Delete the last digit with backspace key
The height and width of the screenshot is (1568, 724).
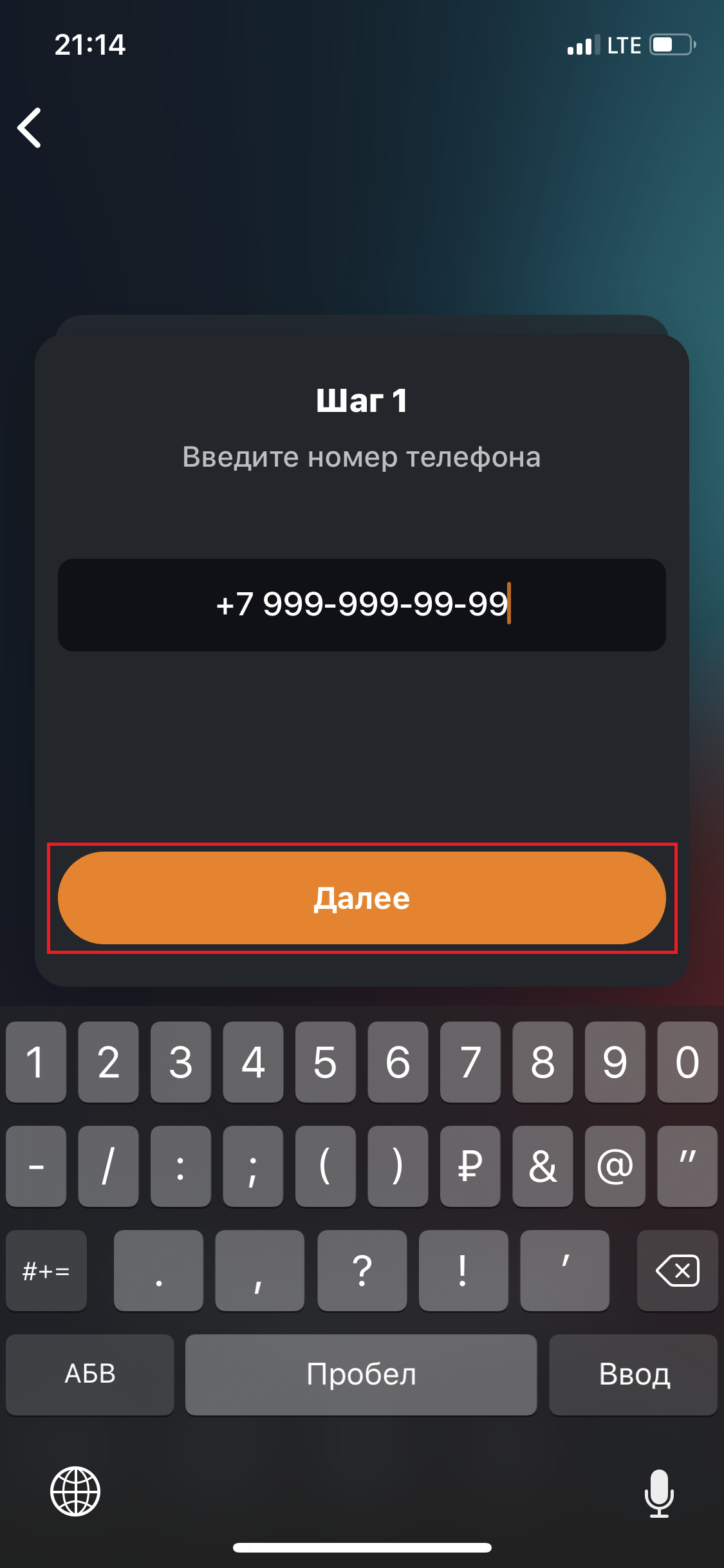coord(677,1271)
